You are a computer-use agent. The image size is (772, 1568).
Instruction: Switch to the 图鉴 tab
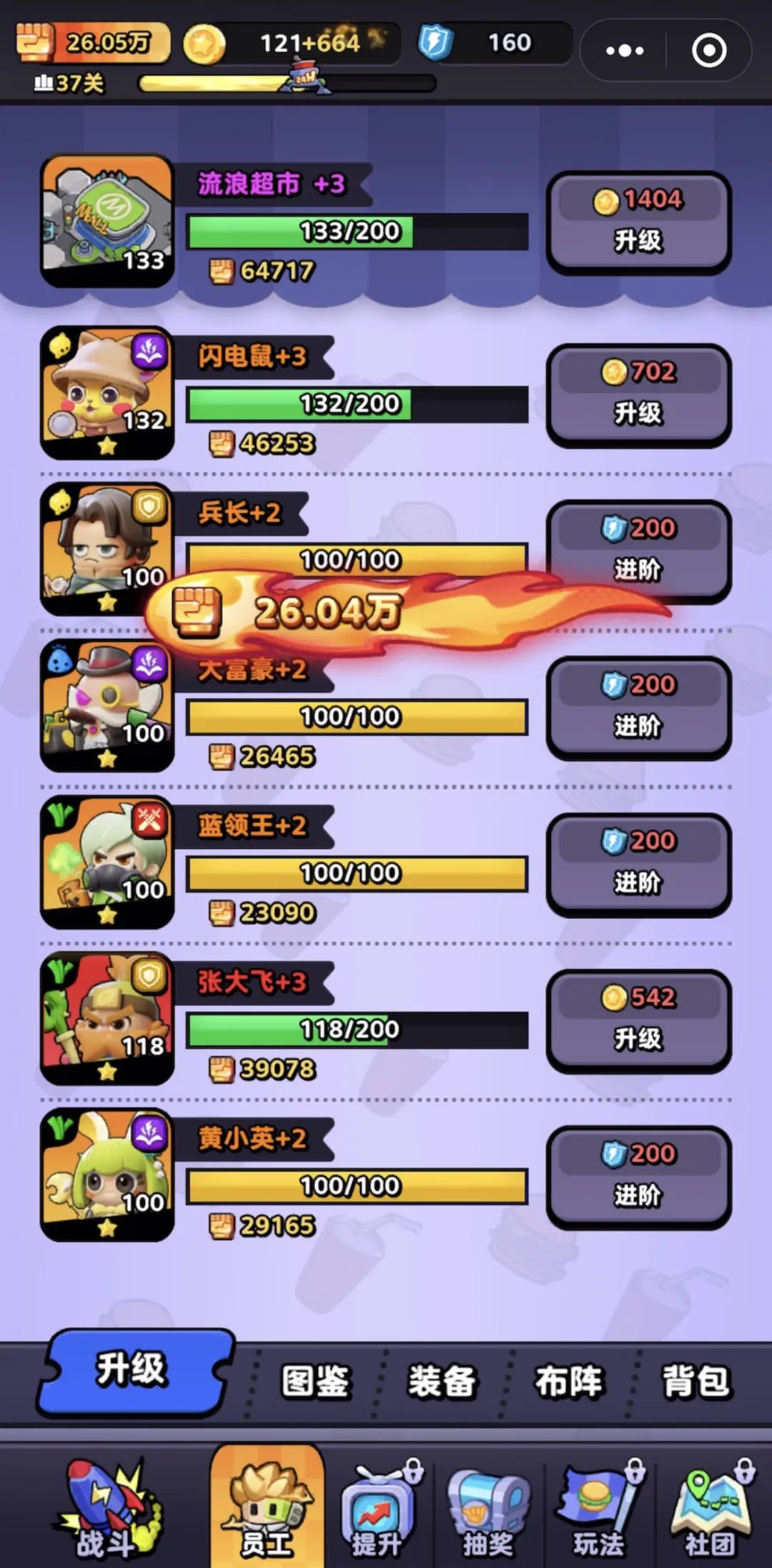(x=315, y=1381)
